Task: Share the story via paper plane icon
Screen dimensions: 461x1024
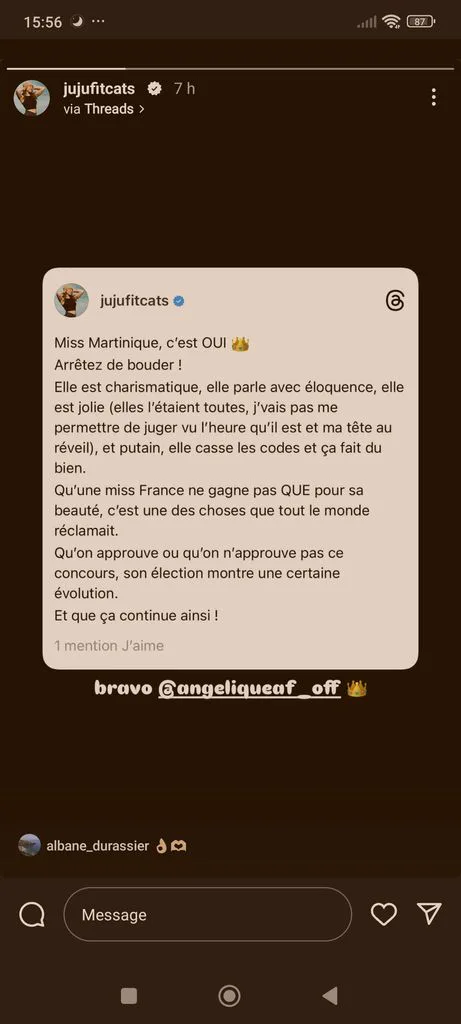Action: [x=430, y=914]
